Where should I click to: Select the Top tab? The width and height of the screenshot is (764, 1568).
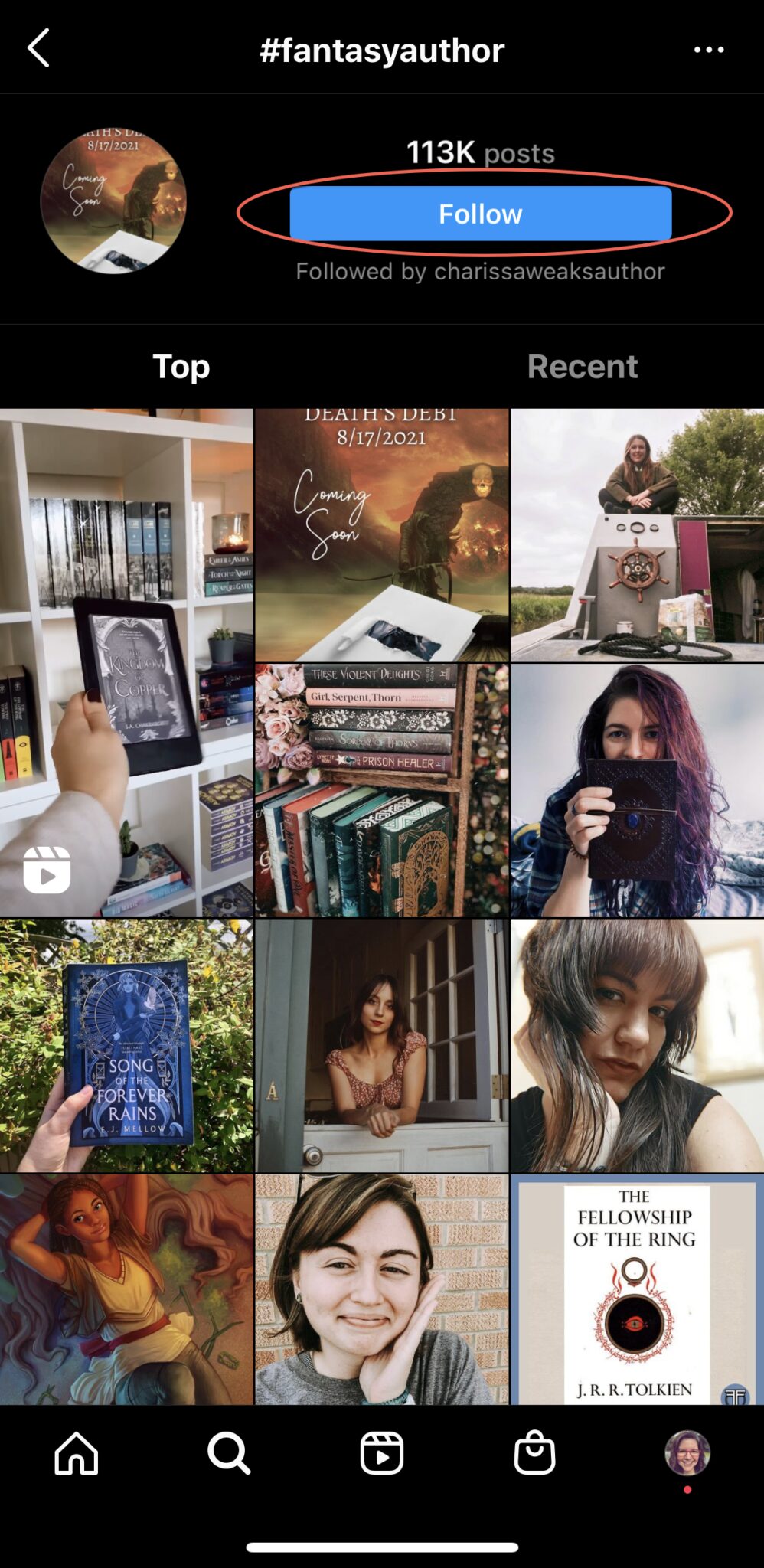(181, 367)
